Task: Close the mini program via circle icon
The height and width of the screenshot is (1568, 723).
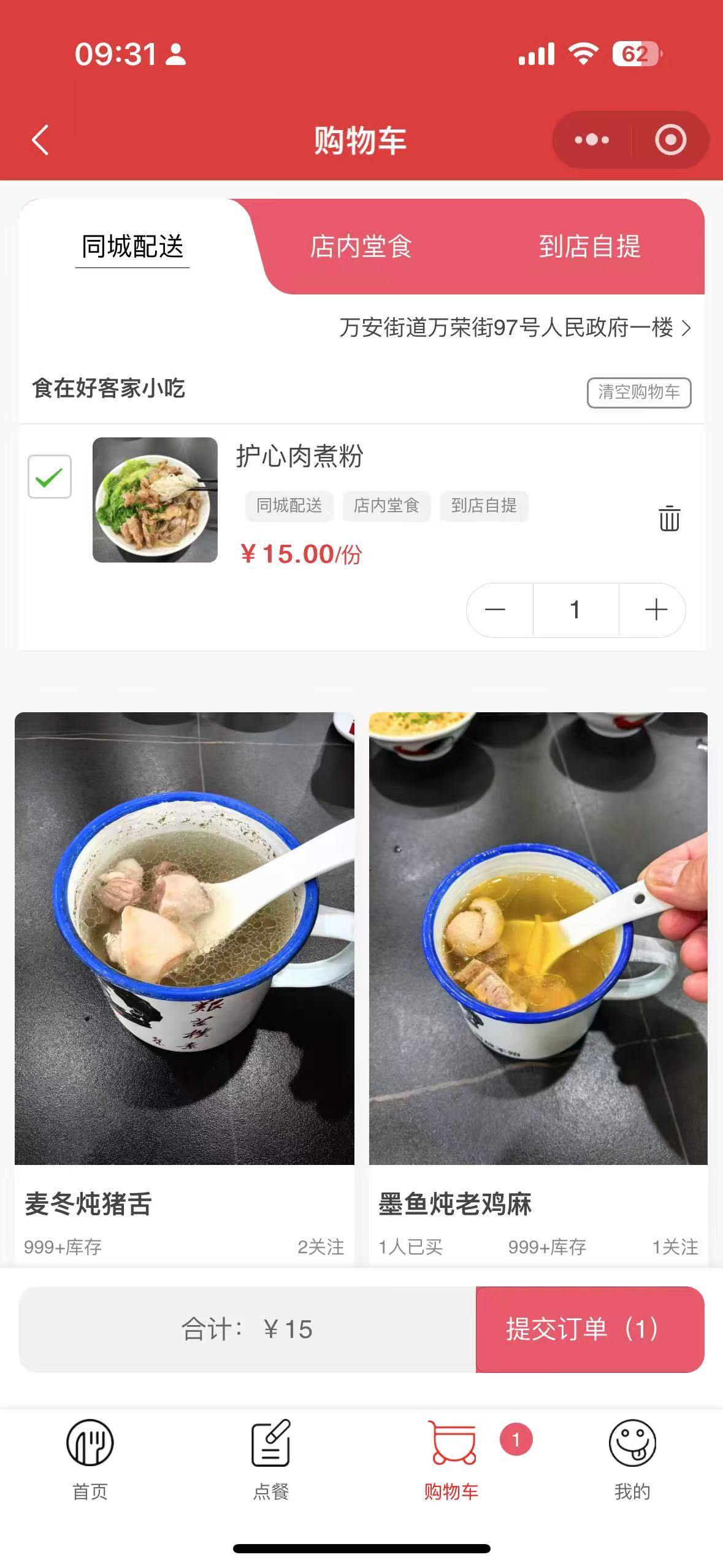Action: pyautogui.click(x=670, y=140)
